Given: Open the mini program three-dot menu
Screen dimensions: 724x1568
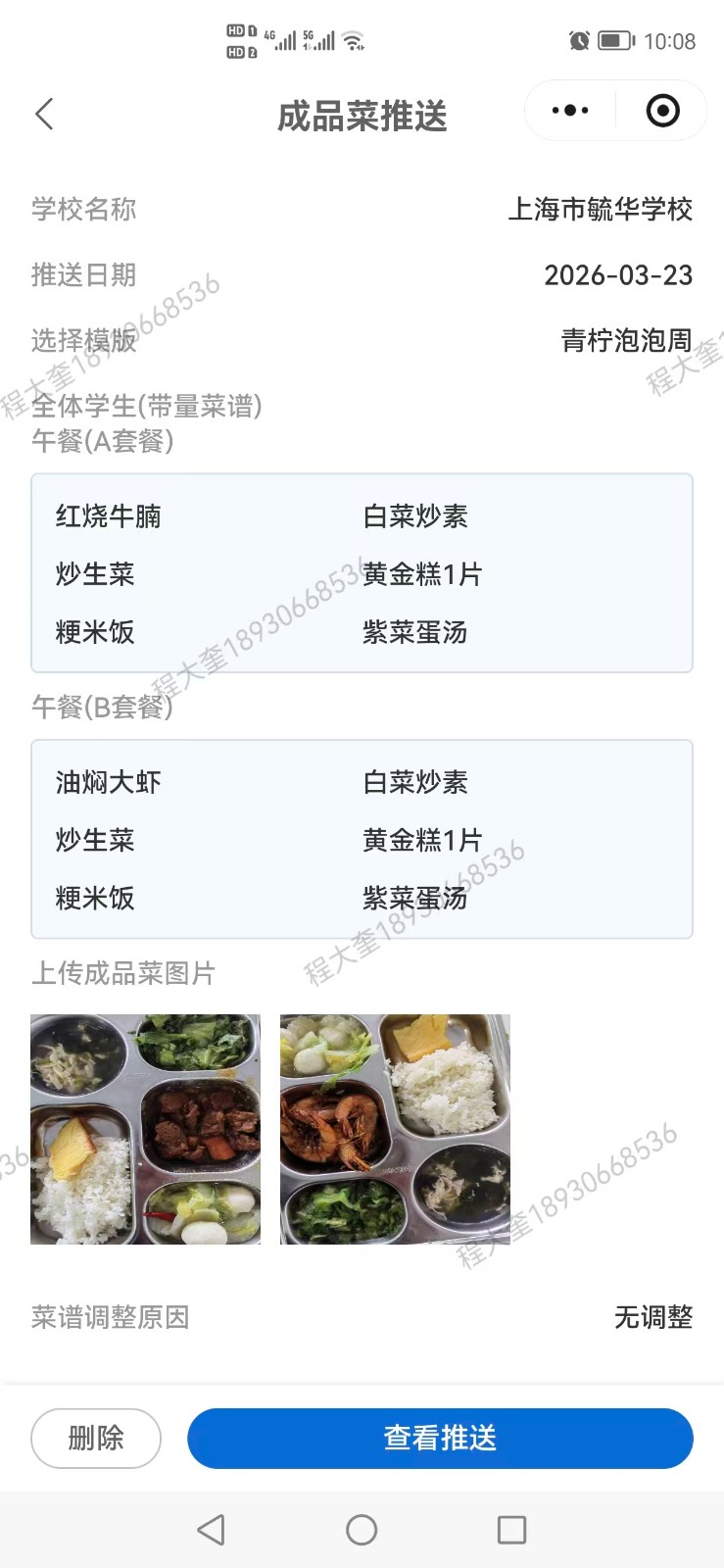Looking at the screenshot, I should click(x=570, y=111).
